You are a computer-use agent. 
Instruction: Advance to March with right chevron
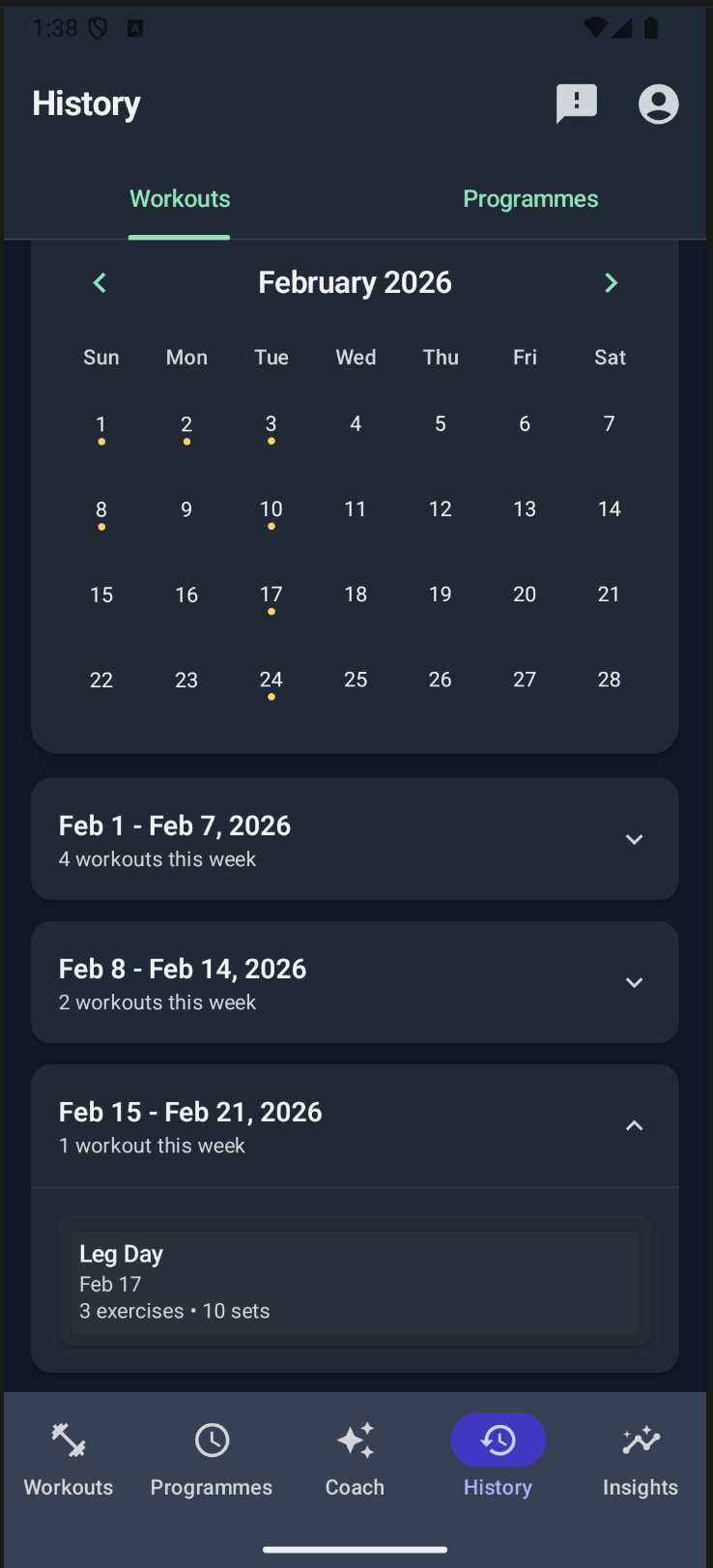click(610, 282)
